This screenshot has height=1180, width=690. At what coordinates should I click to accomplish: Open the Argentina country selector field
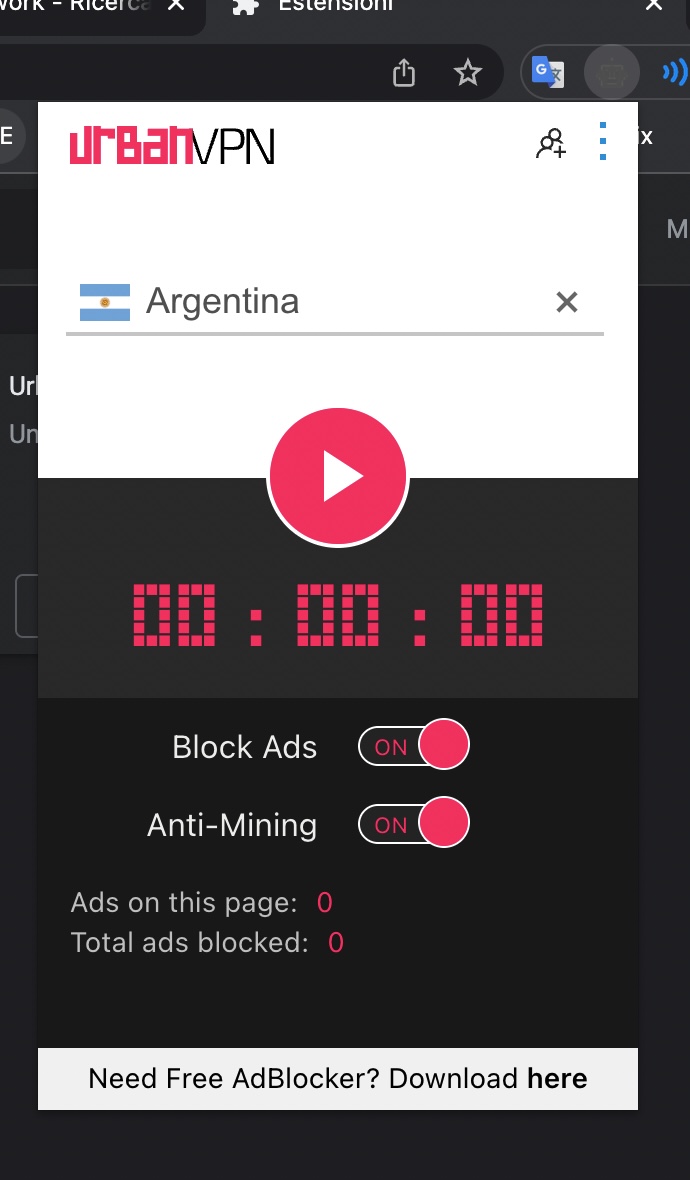click(x=300, y=302)
